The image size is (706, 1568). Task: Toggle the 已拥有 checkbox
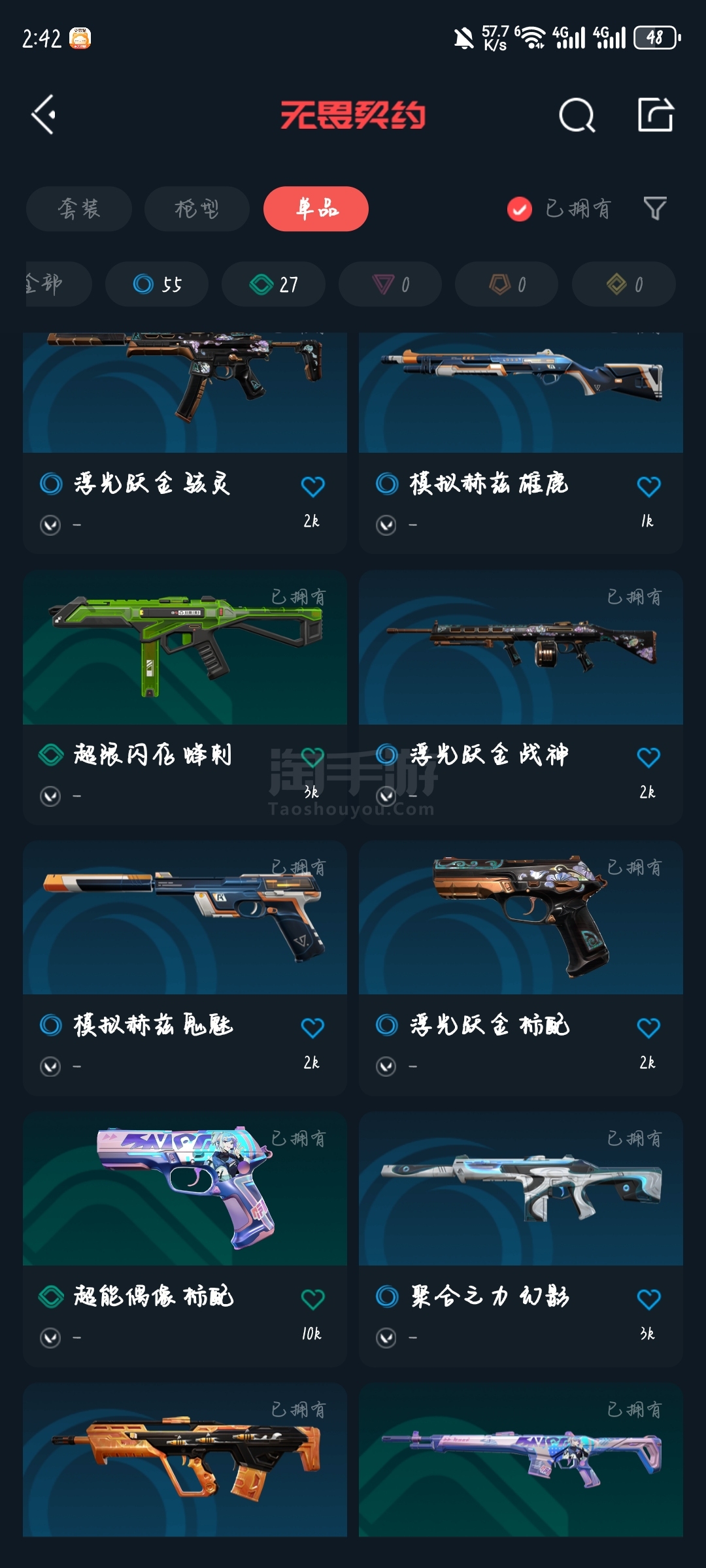click(x=520, y=209)
